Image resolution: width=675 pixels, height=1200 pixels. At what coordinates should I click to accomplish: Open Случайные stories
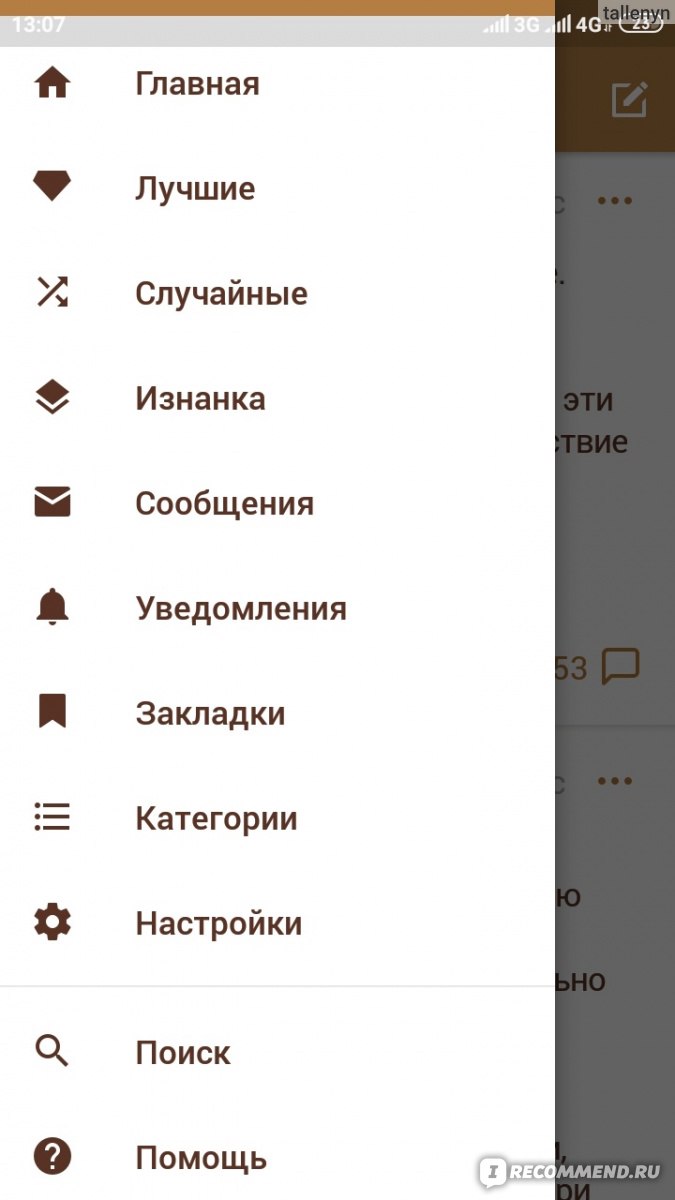point(277,294)
